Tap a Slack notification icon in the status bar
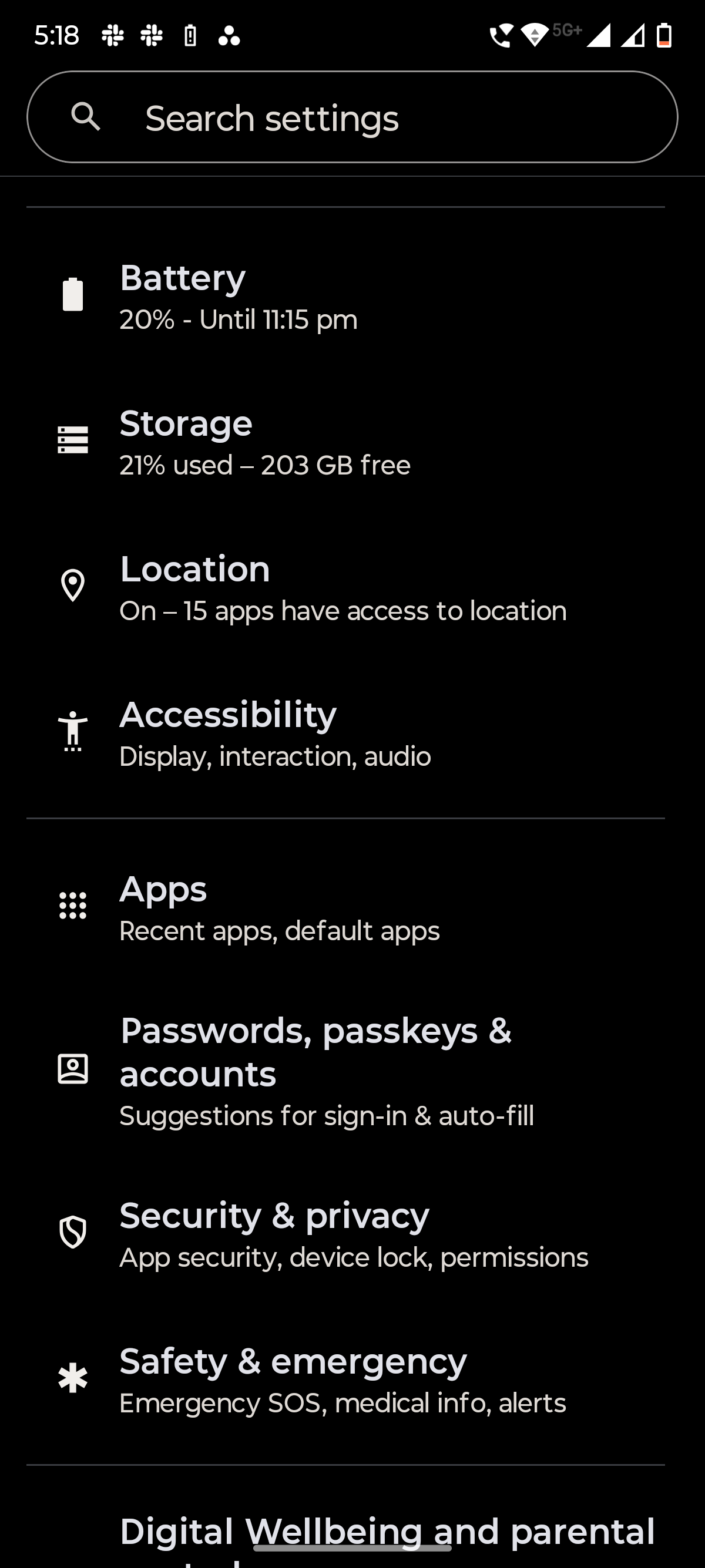The image size is (705, 1568). [112, 36]
